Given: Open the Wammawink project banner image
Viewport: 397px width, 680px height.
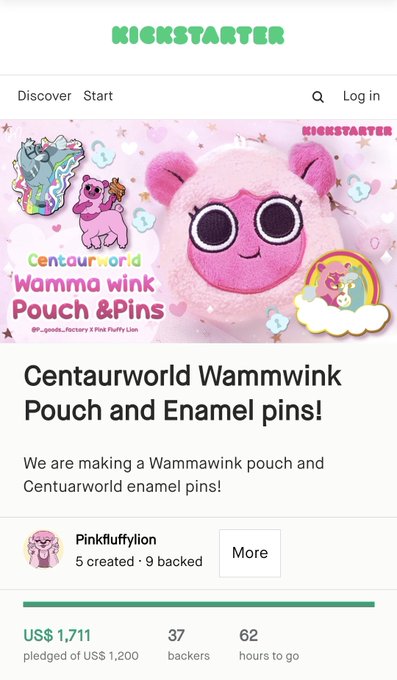Looking at the screenshot, I should point(198,231).
